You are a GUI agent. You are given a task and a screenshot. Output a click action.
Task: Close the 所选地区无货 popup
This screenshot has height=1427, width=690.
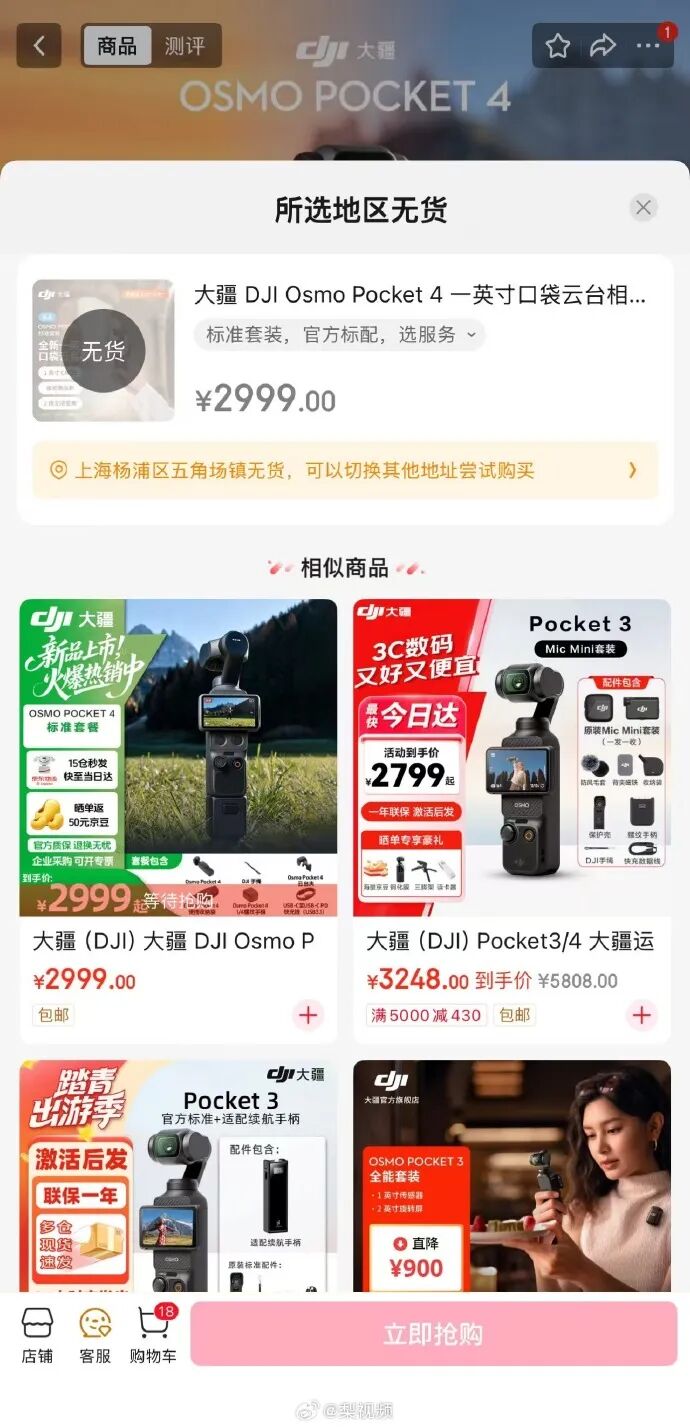[x=643, y=208]
